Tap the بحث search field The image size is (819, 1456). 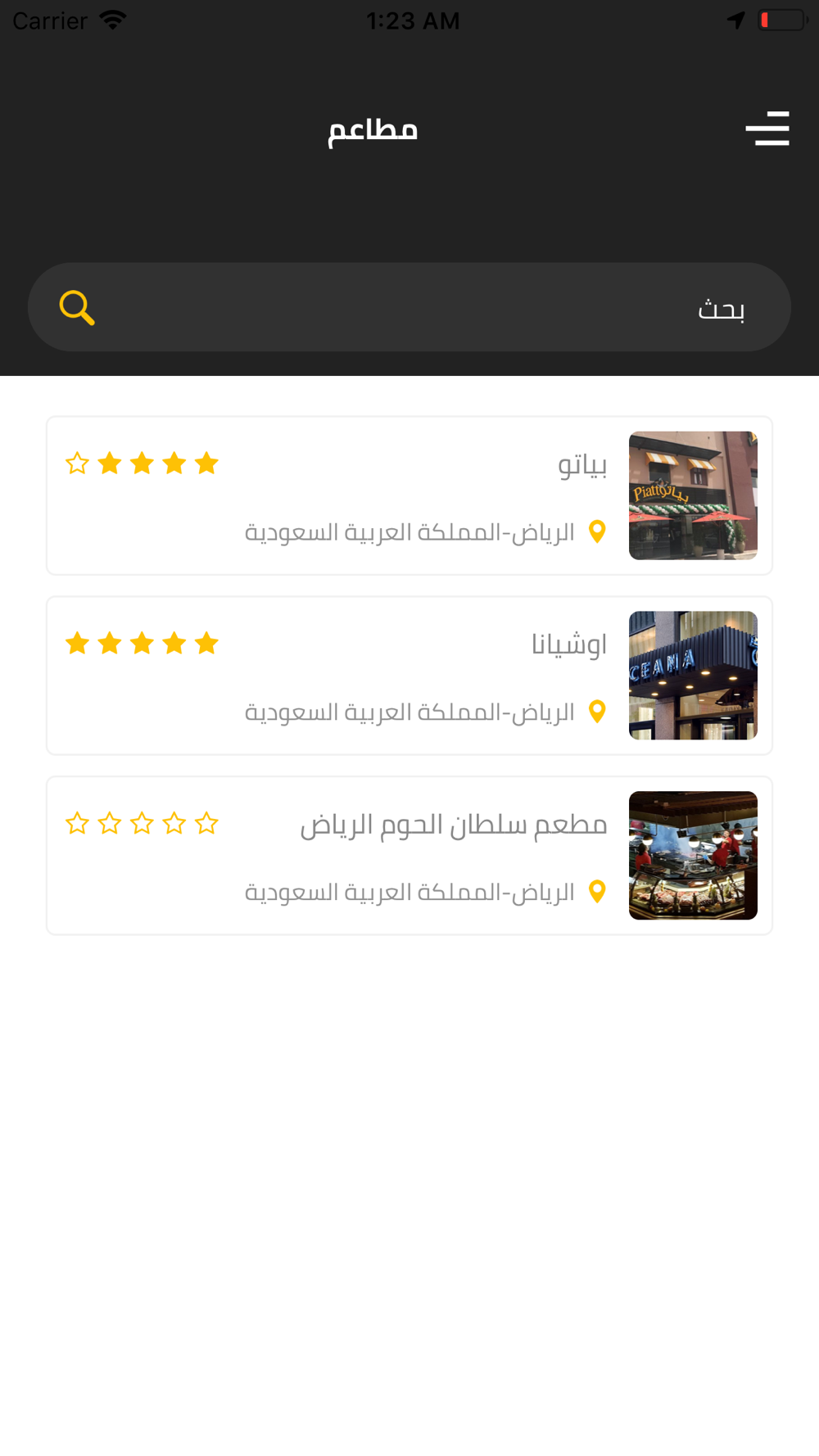[x=409, y=307]
